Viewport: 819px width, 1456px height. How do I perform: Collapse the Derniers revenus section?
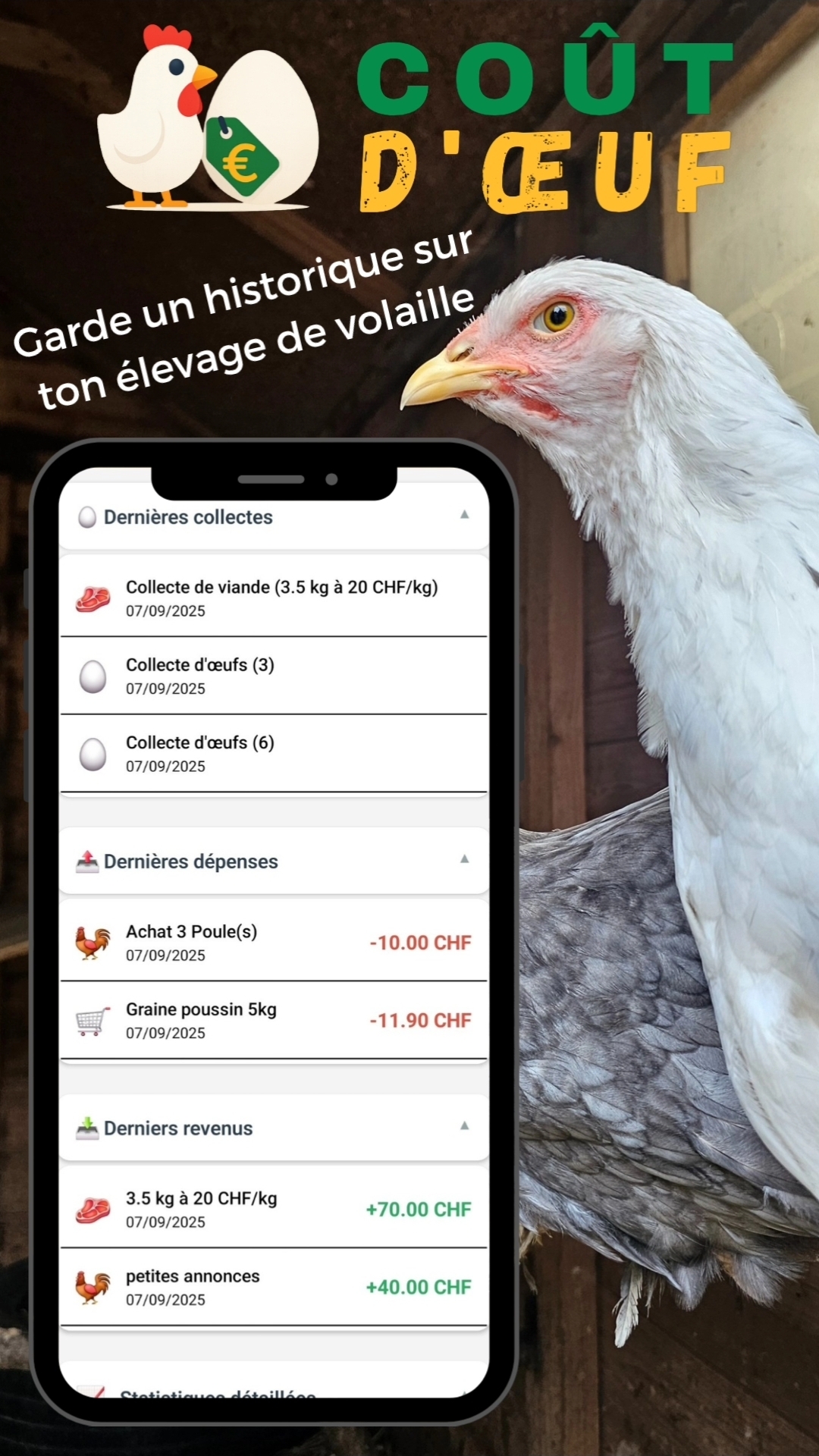(464, 1126)
